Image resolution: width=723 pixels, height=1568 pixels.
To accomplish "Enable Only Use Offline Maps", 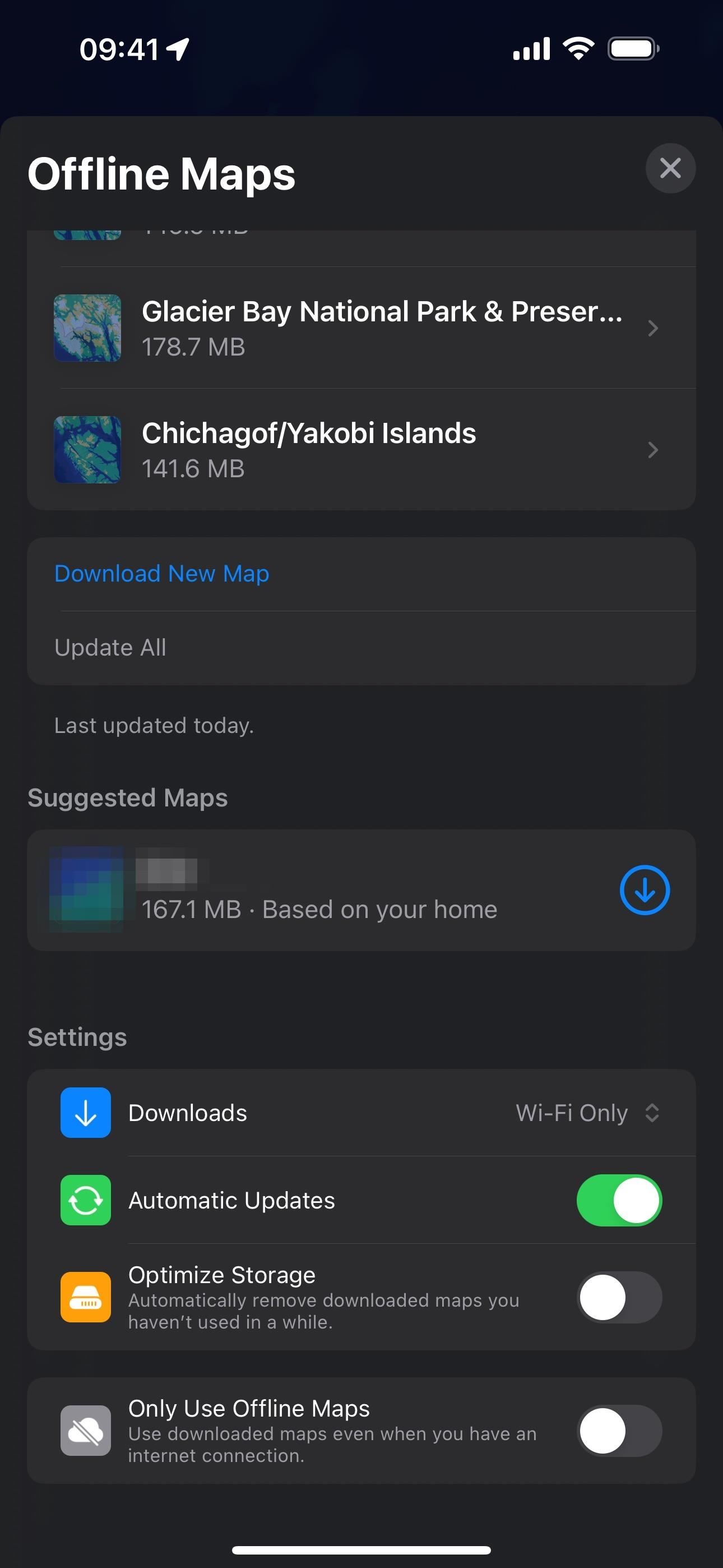I will tap(619, 1431).
